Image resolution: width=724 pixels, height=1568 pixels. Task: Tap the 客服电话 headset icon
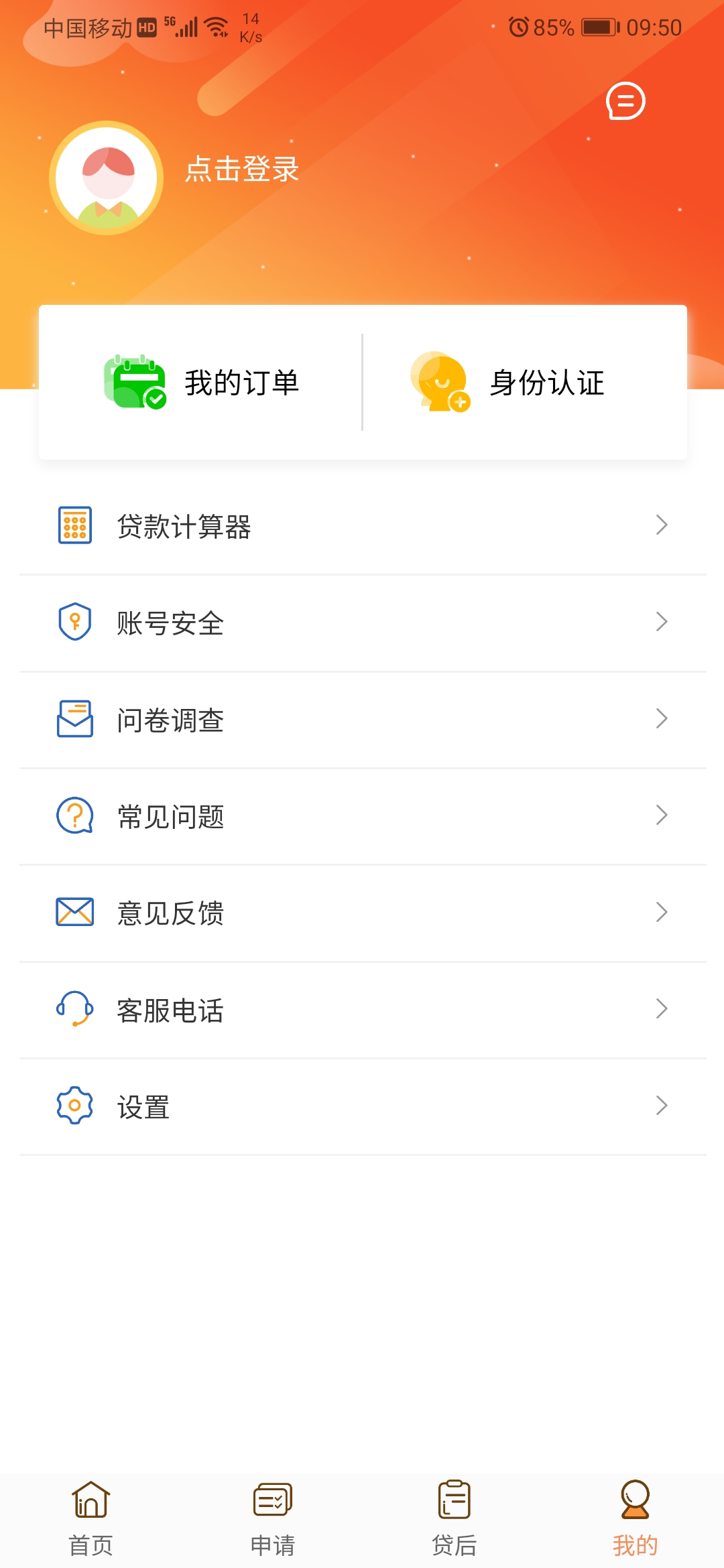(x=74, y=1009)
